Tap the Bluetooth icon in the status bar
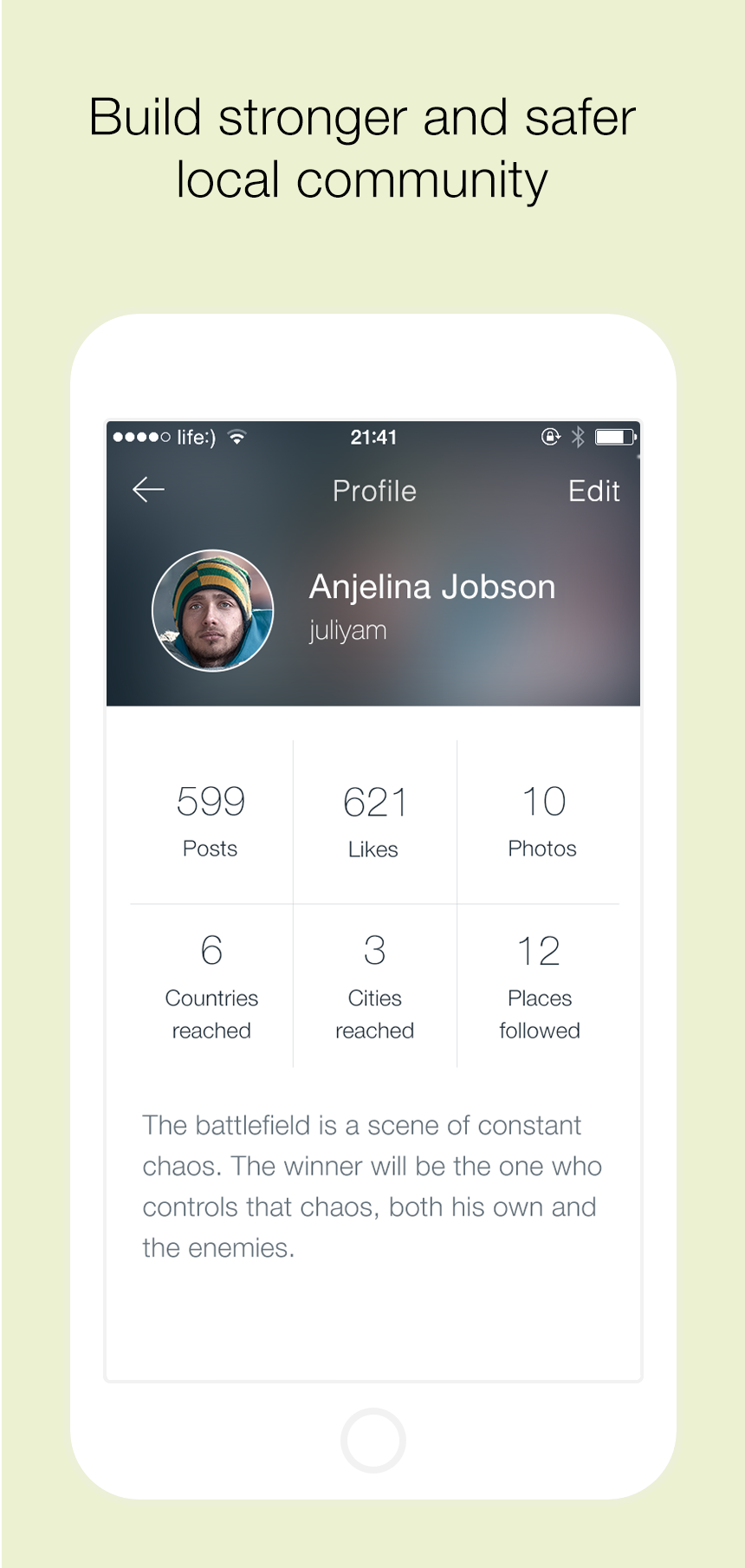Viewport: 745px width, 1568px height. click(x=577, y=438)
